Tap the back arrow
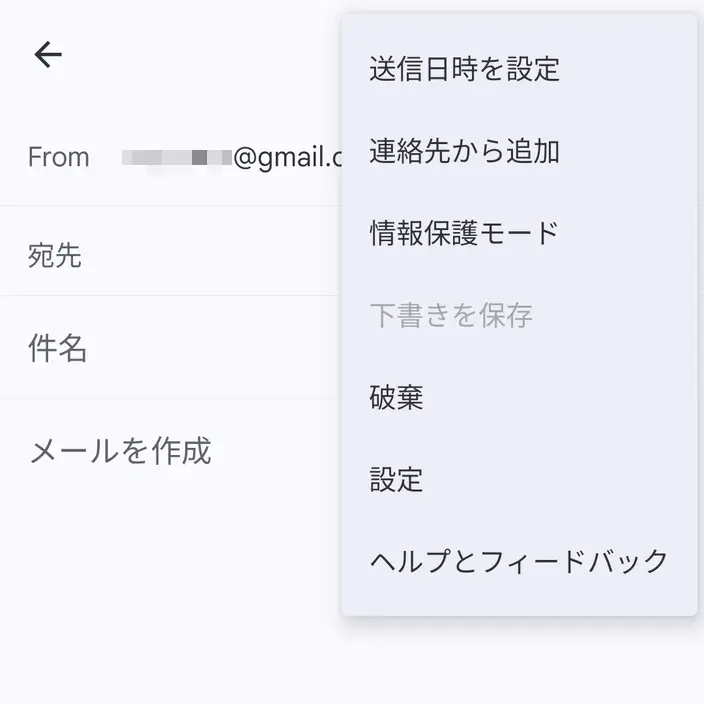This screenshot has height=704, width=704. click(x=48, y=54)
